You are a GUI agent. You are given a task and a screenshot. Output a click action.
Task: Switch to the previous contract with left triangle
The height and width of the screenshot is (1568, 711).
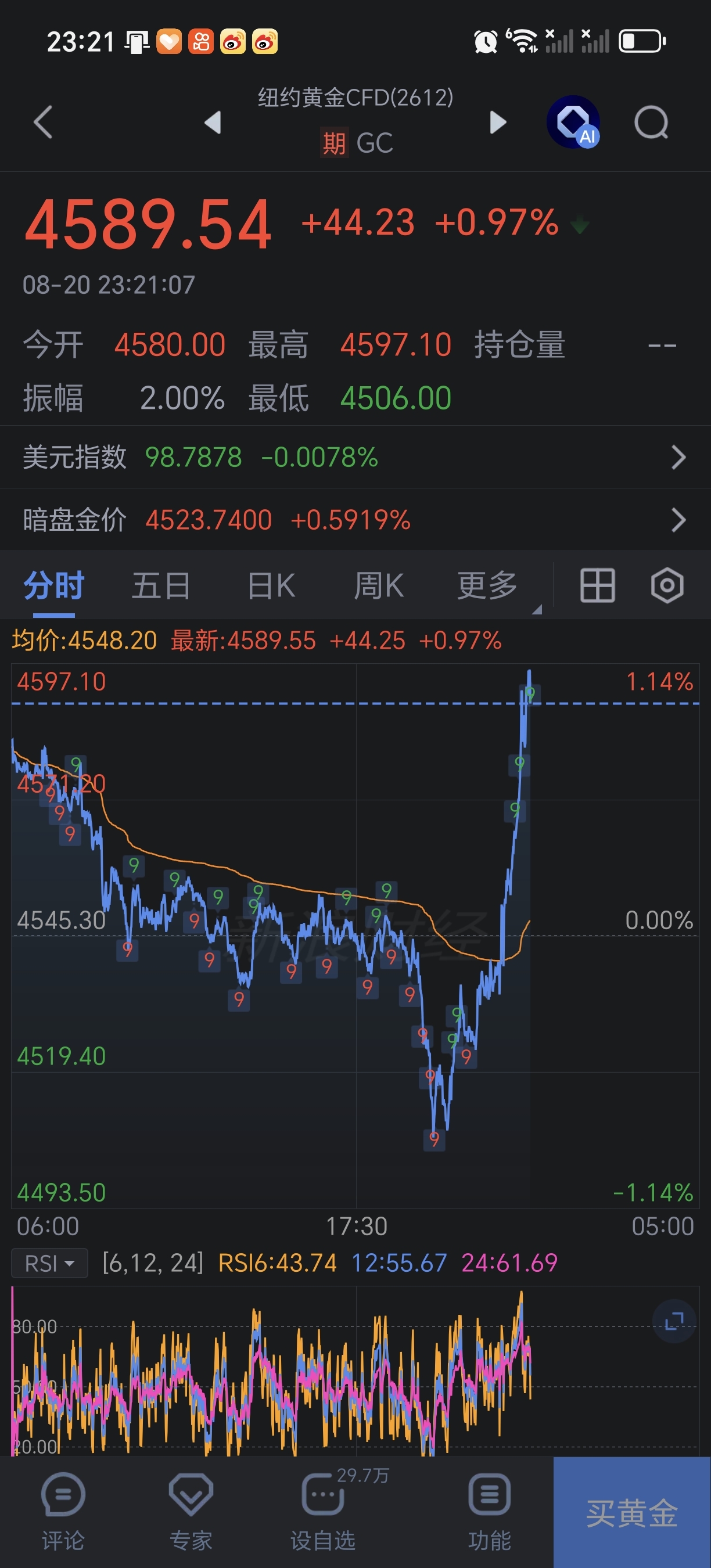point(213,123)
